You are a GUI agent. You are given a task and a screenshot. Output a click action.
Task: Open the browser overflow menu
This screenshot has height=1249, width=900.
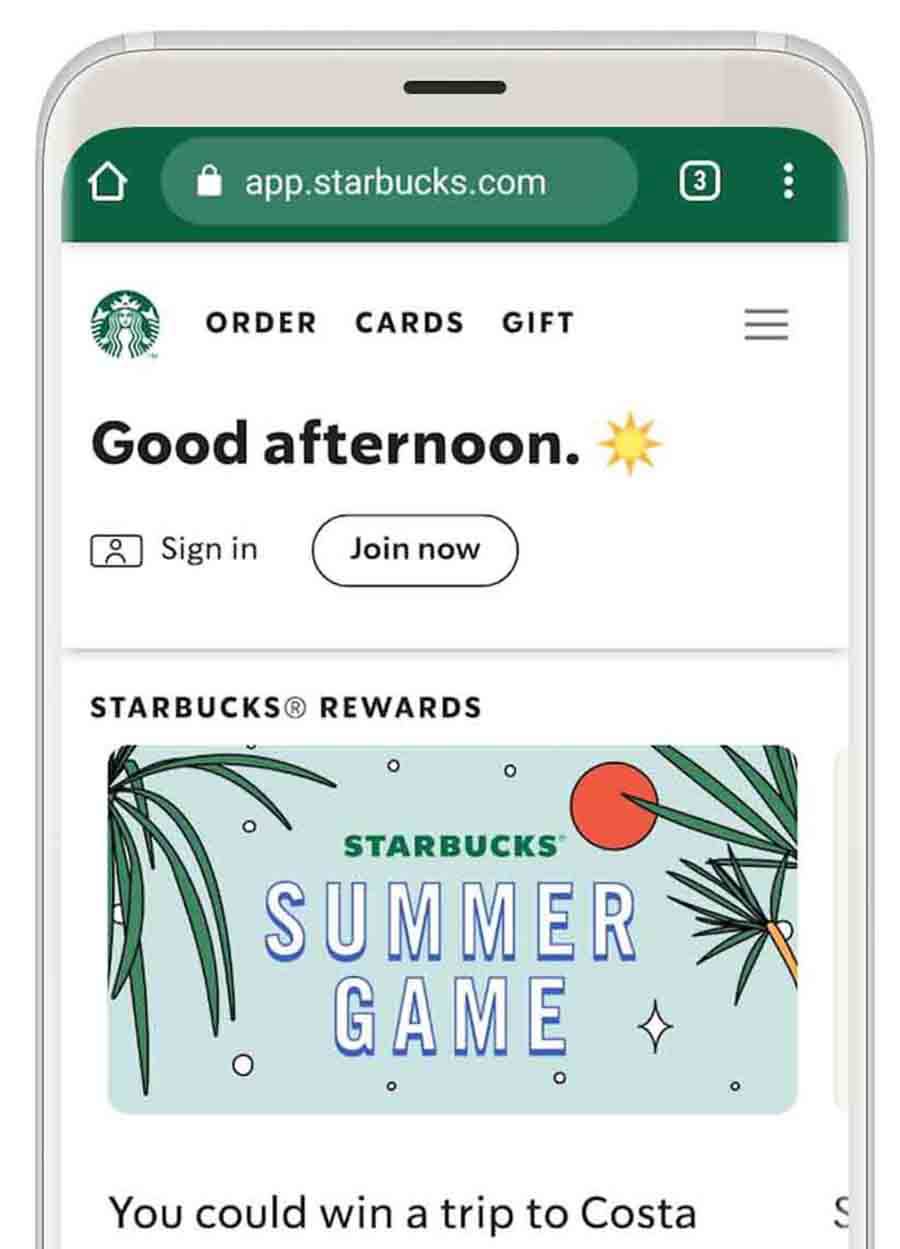point(789,182)
